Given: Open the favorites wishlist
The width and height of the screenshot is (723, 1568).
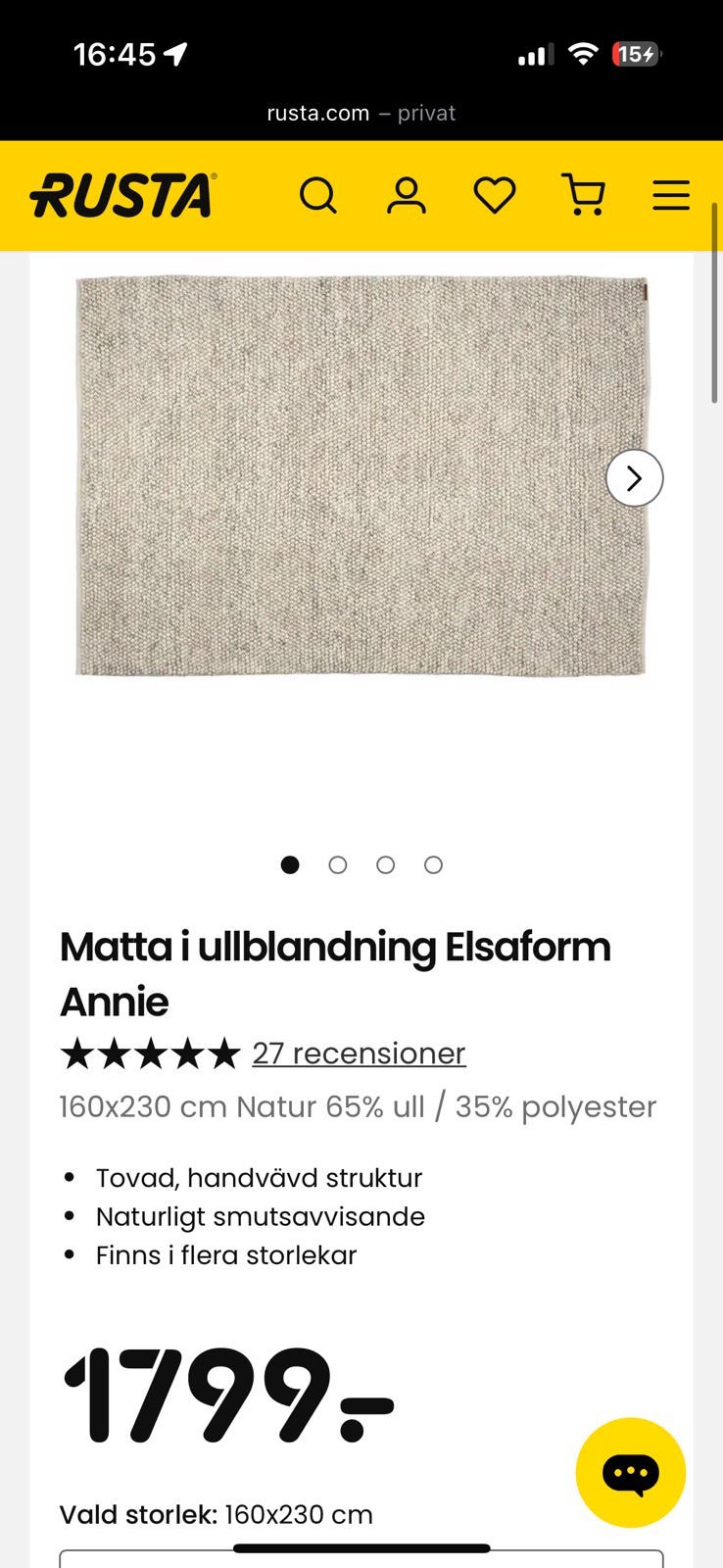Looking at the screenshot, I should click(495, 195).
